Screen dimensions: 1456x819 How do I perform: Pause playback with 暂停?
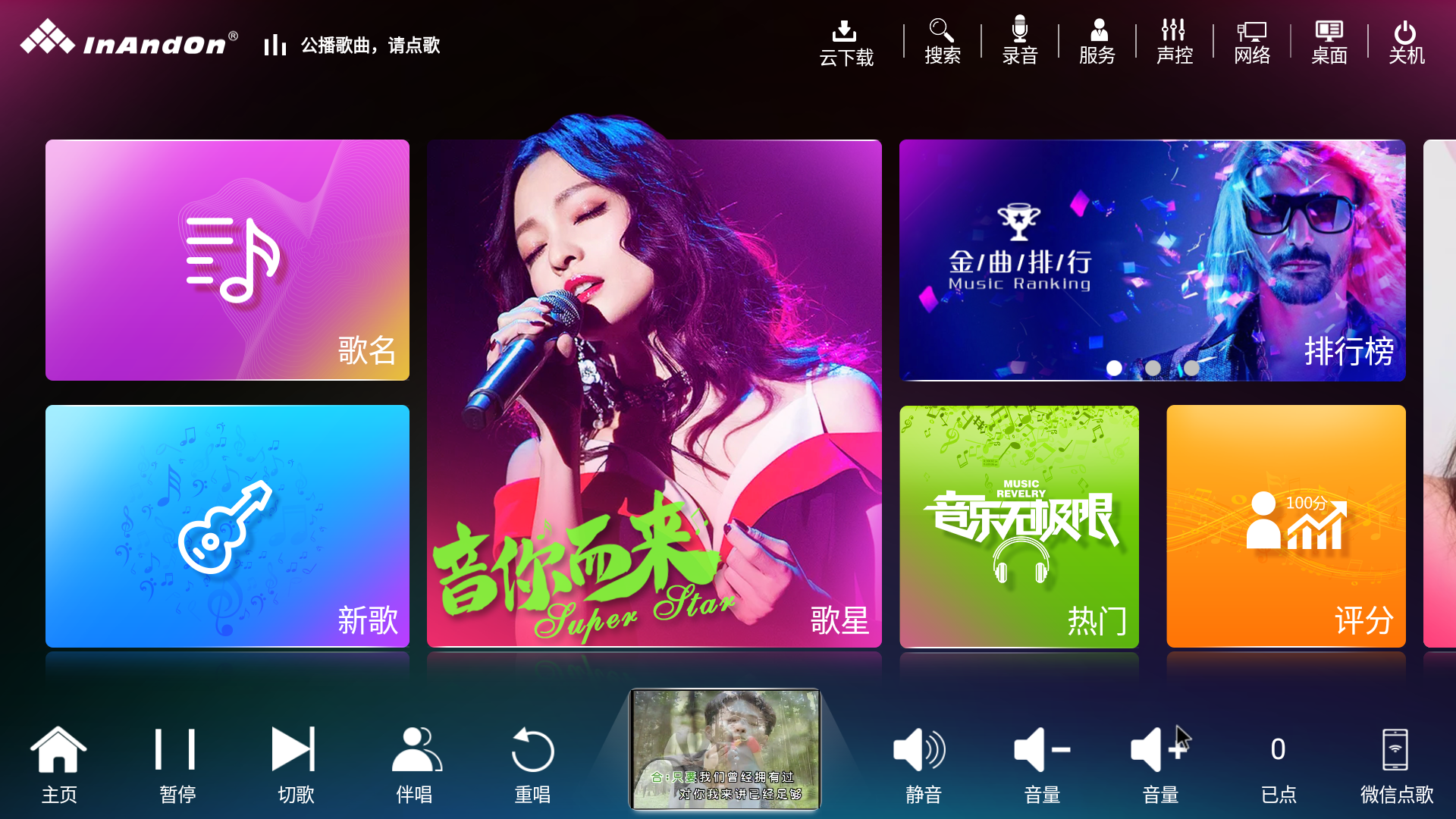coord(177,764)
